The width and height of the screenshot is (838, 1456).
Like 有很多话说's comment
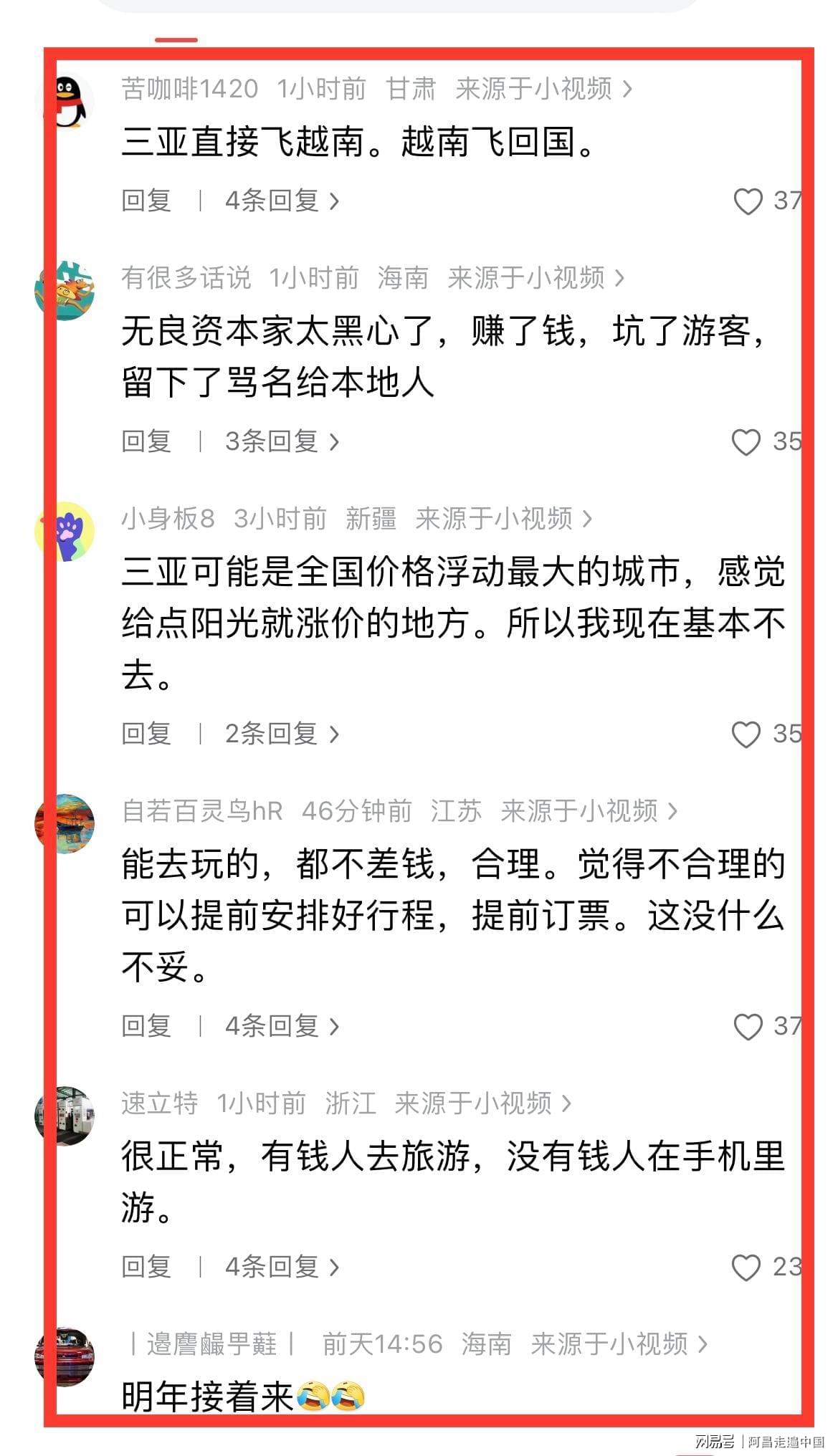click(746, 442)
